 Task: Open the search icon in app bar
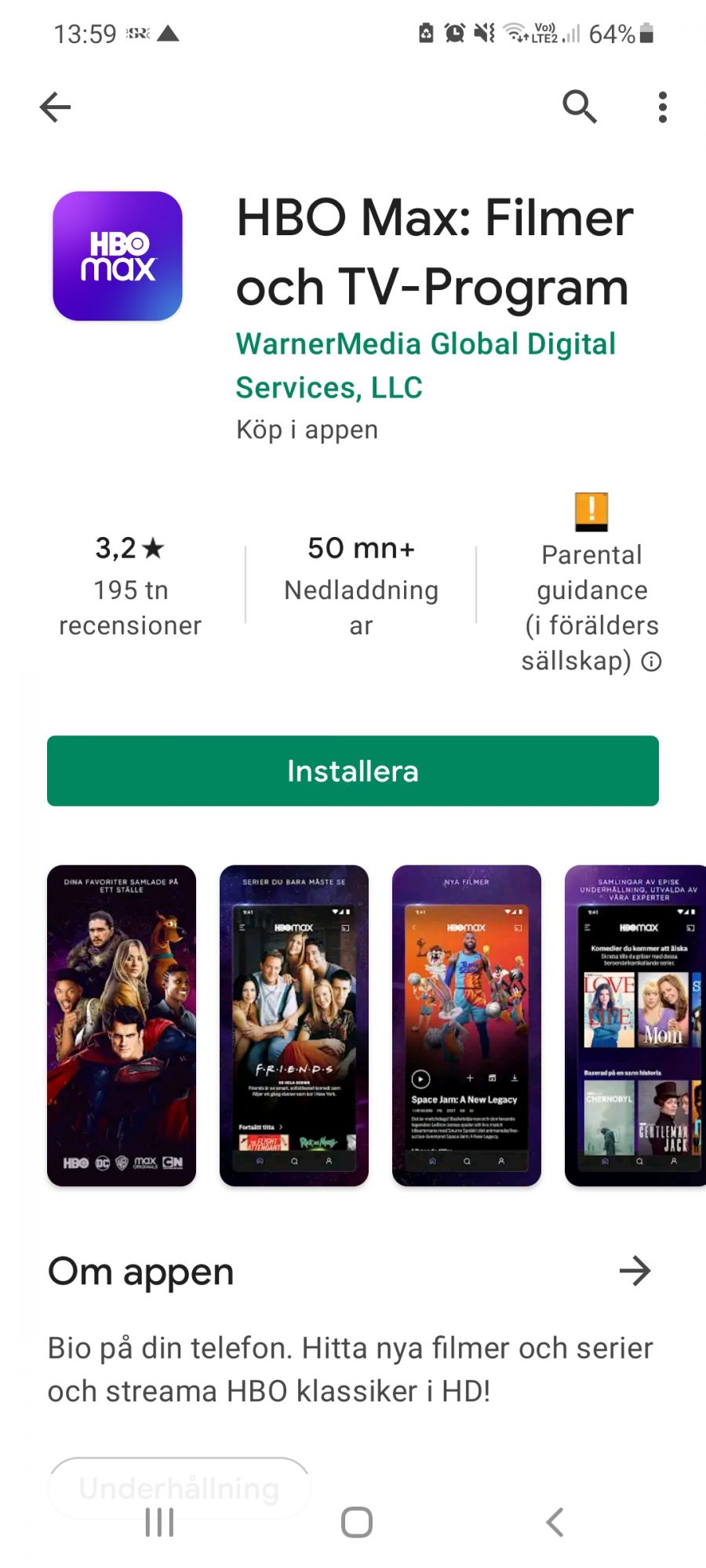click(x=580, y=107)
